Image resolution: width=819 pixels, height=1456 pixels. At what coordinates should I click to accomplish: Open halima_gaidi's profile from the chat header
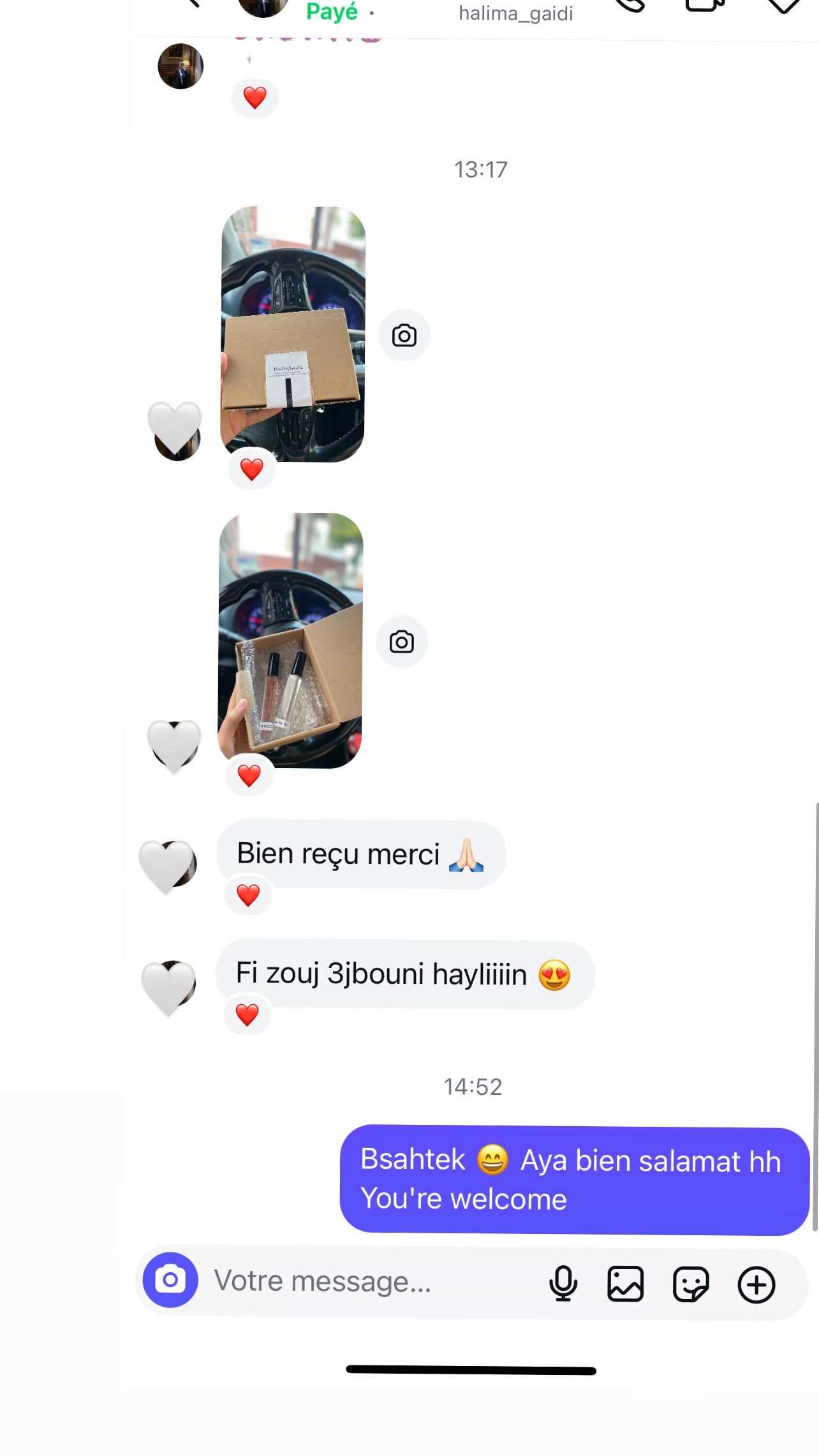tap(515, 13)
